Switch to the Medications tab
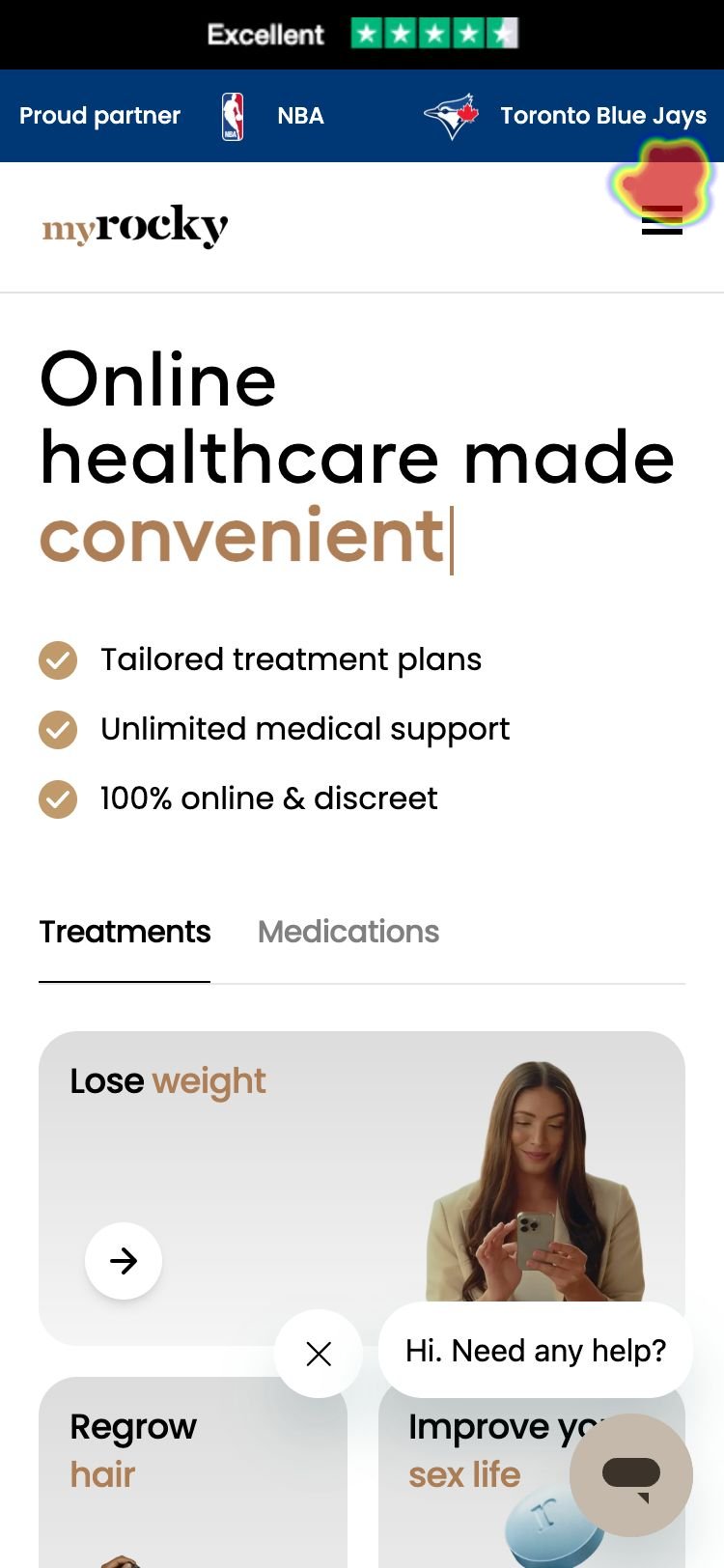 click(348, 932)
